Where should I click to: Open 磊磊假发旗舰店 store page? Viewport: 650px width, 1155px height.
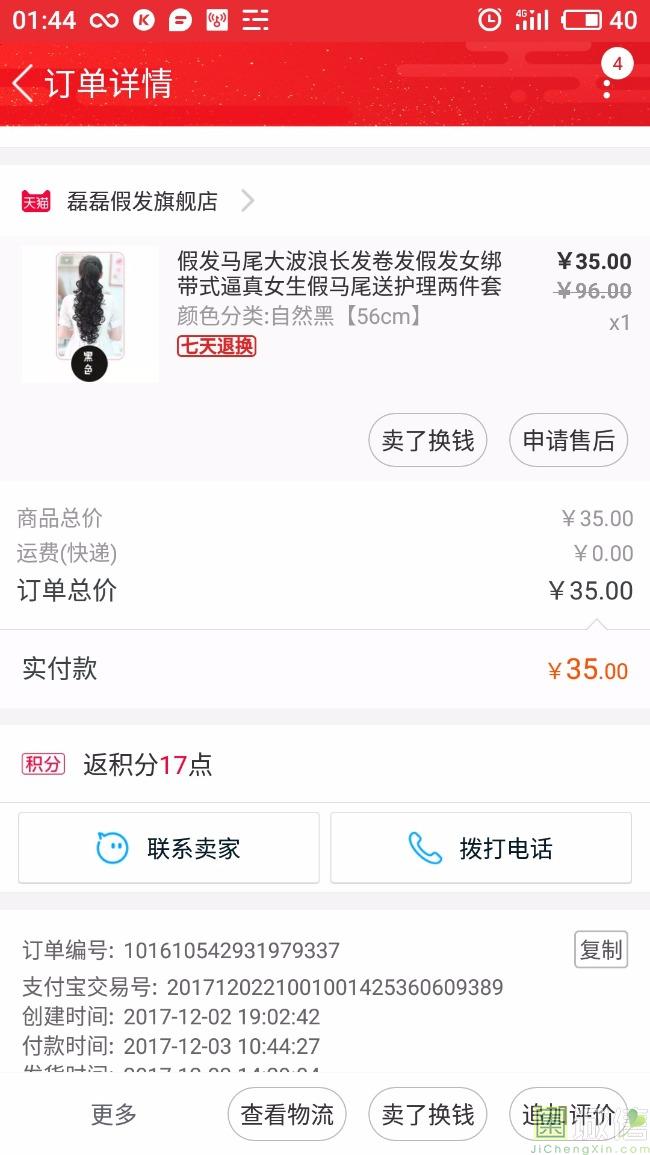141,201
